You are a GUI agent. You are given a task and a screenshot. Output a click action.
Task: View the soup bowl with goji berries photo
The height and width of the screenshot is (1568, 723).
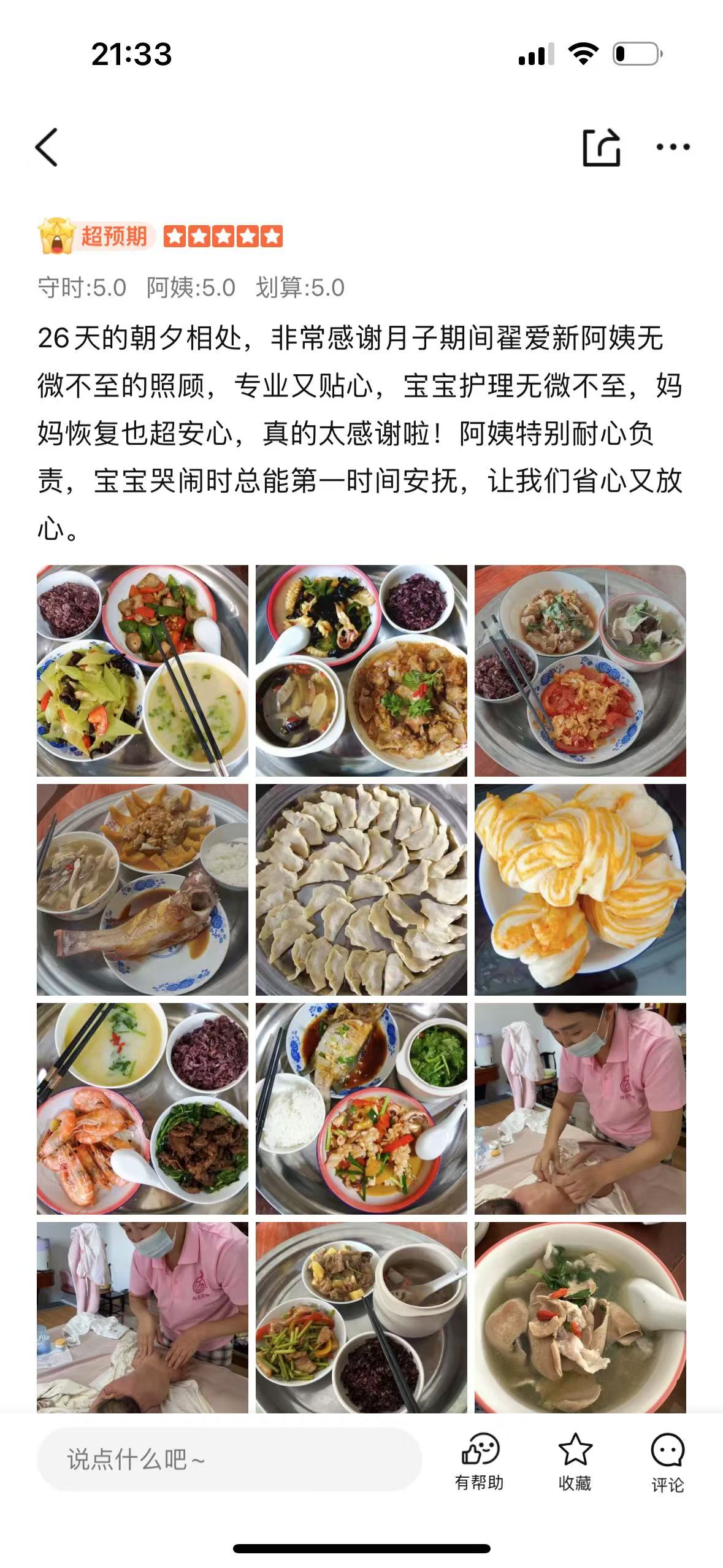pos(580,1319)
